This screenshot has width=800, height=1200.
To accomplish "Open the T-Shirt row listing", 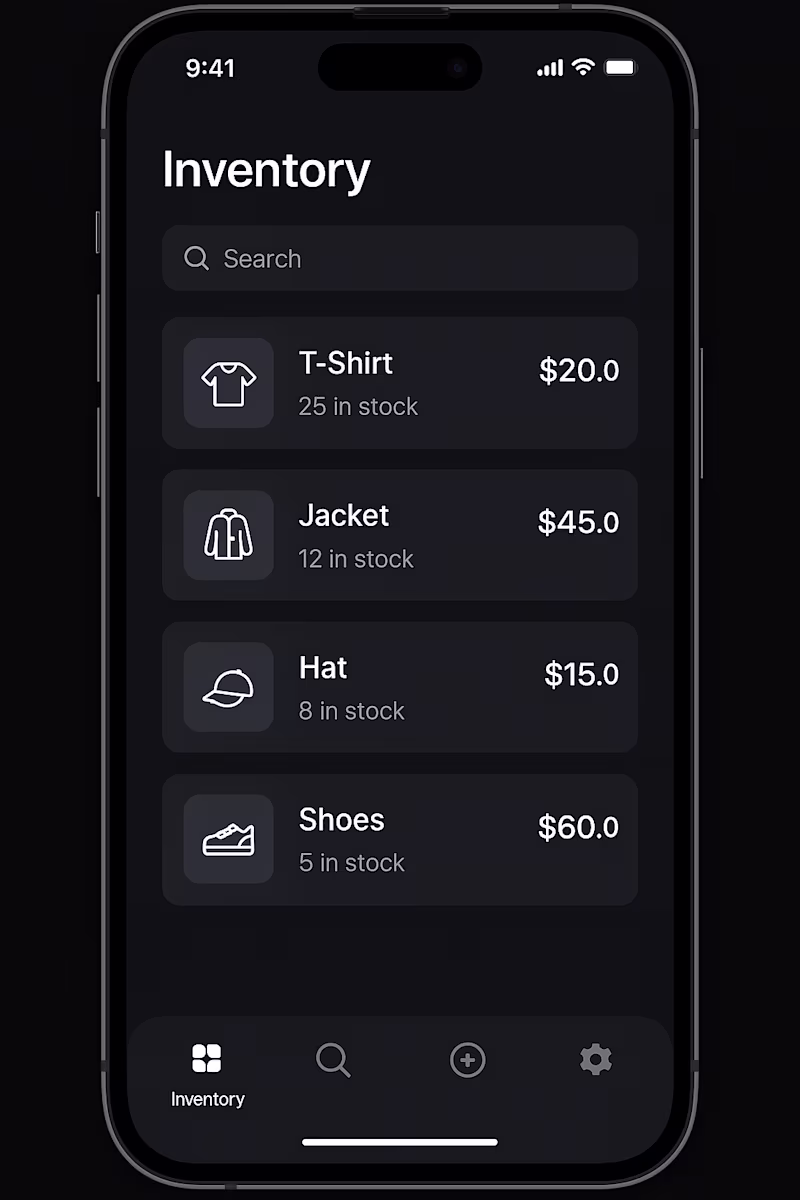I will point(400,383).
